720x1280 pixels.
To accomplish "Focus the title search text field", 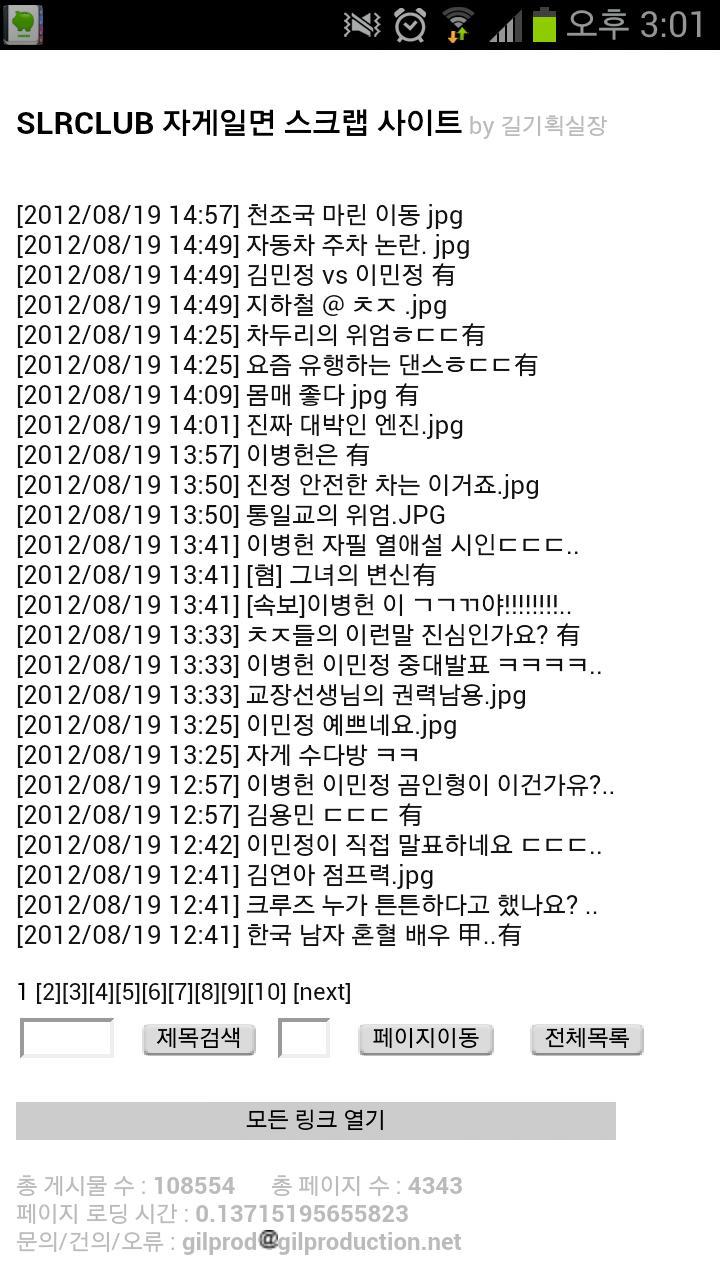I will tap(67, 1038).
